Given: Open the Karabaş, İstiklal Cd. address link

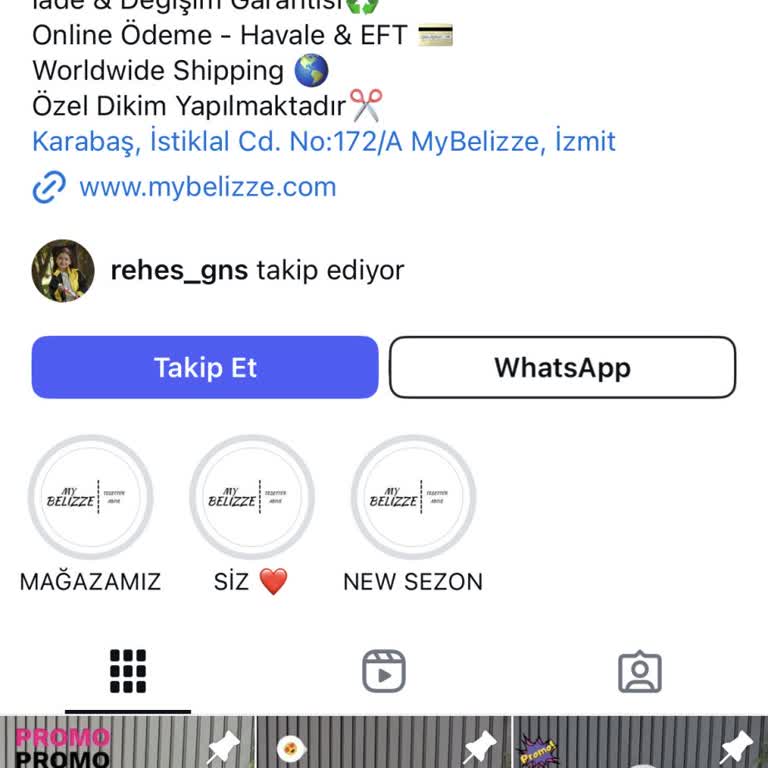Looking at the screenshot, I should [323, 141].
